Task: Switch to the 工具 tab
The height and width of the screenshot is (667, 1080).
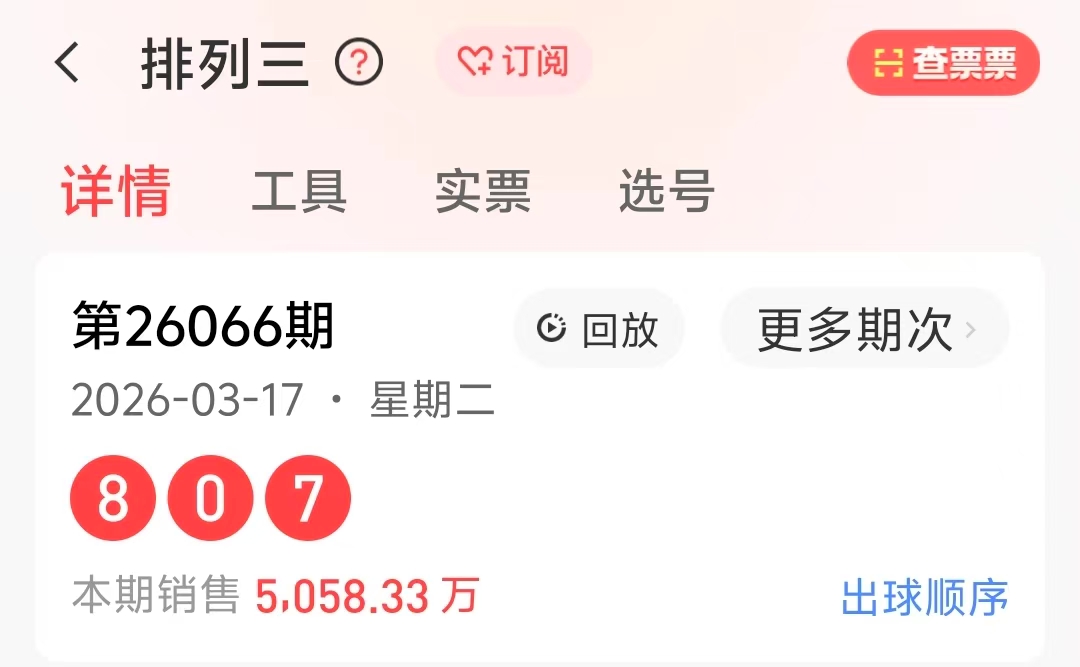Action: (x=299, y=190)
